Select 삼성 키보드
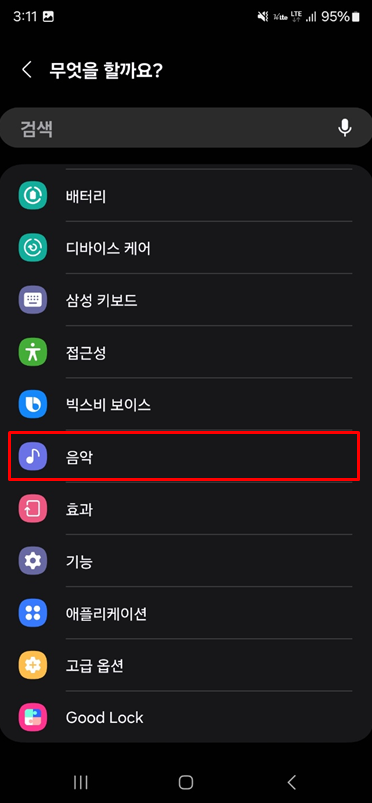372x803 pixels. point(186,300)
